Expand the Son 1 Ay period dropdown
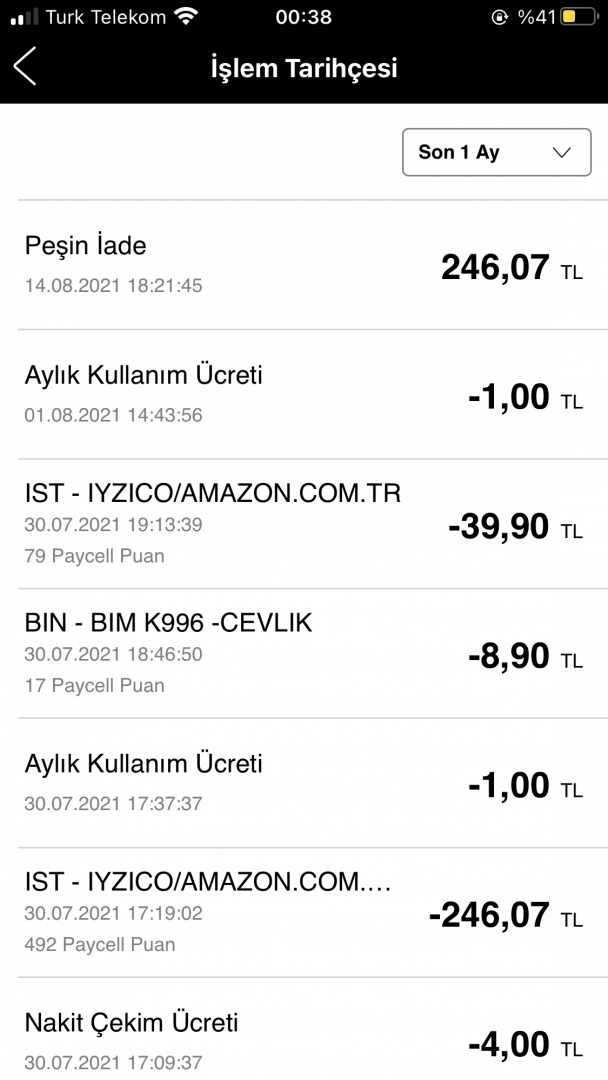The width and height of the screenshot is (608, 1080). click(x=496, y=152)
